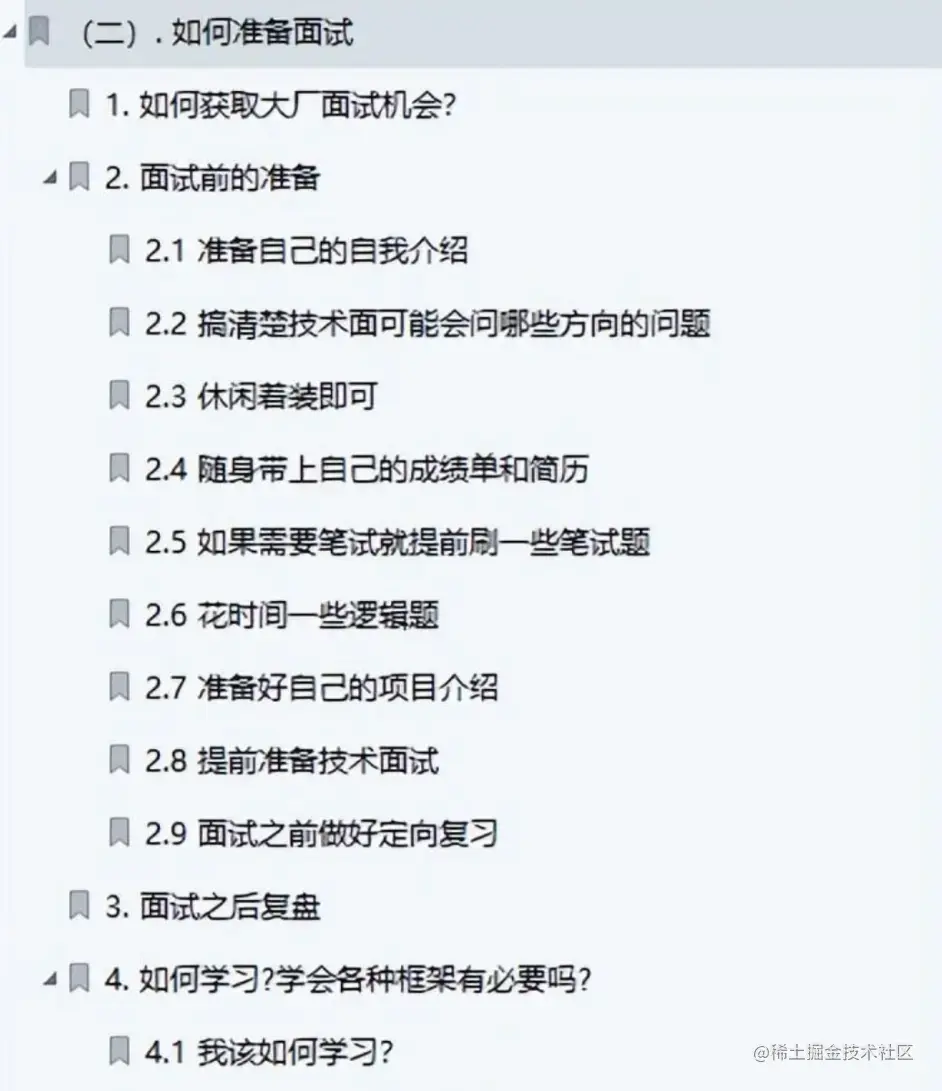Open 2.5 如果需要笔试就提前刷一些笔试题
Screen dimensions: 942x1091
coord(398,542)
